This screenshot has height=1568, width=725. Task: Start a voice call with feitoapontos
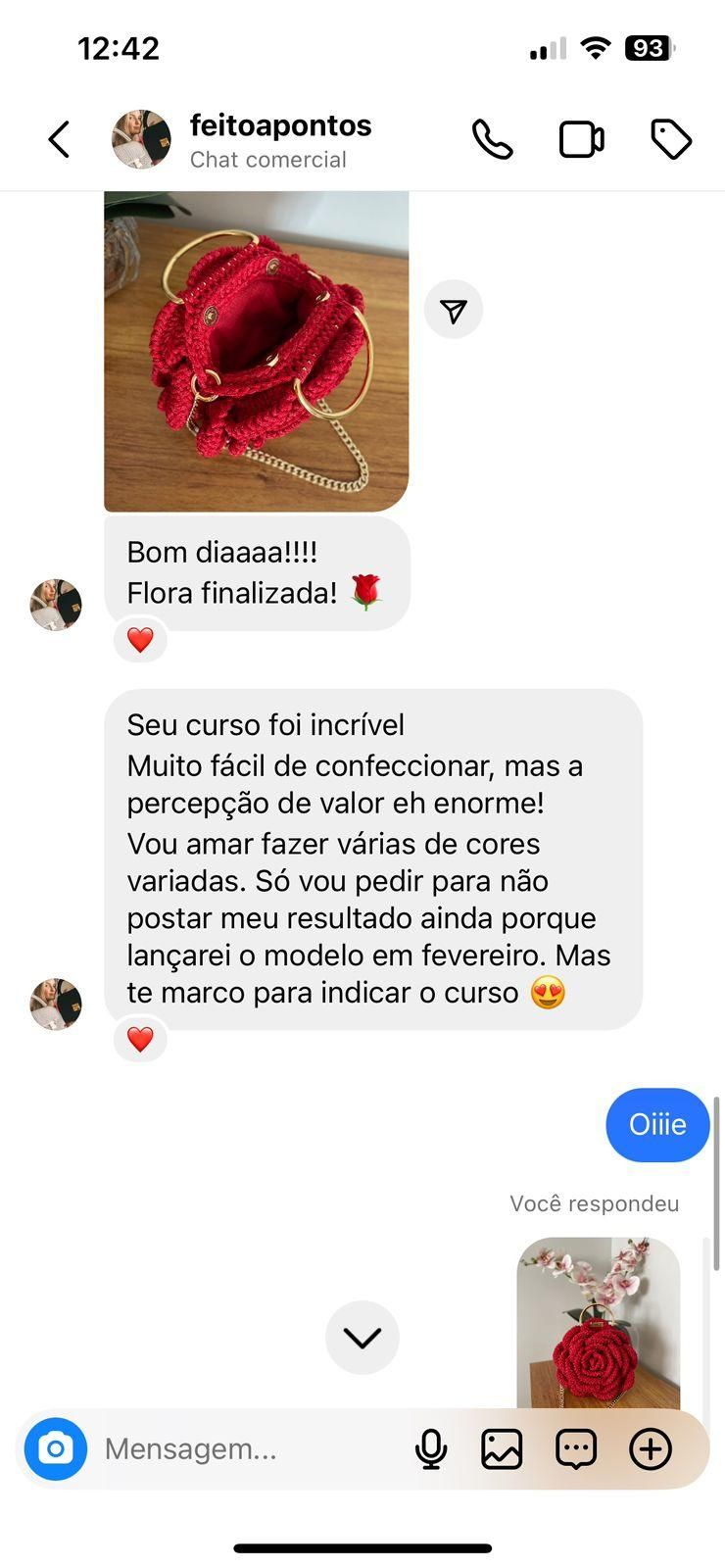[492, 140]
